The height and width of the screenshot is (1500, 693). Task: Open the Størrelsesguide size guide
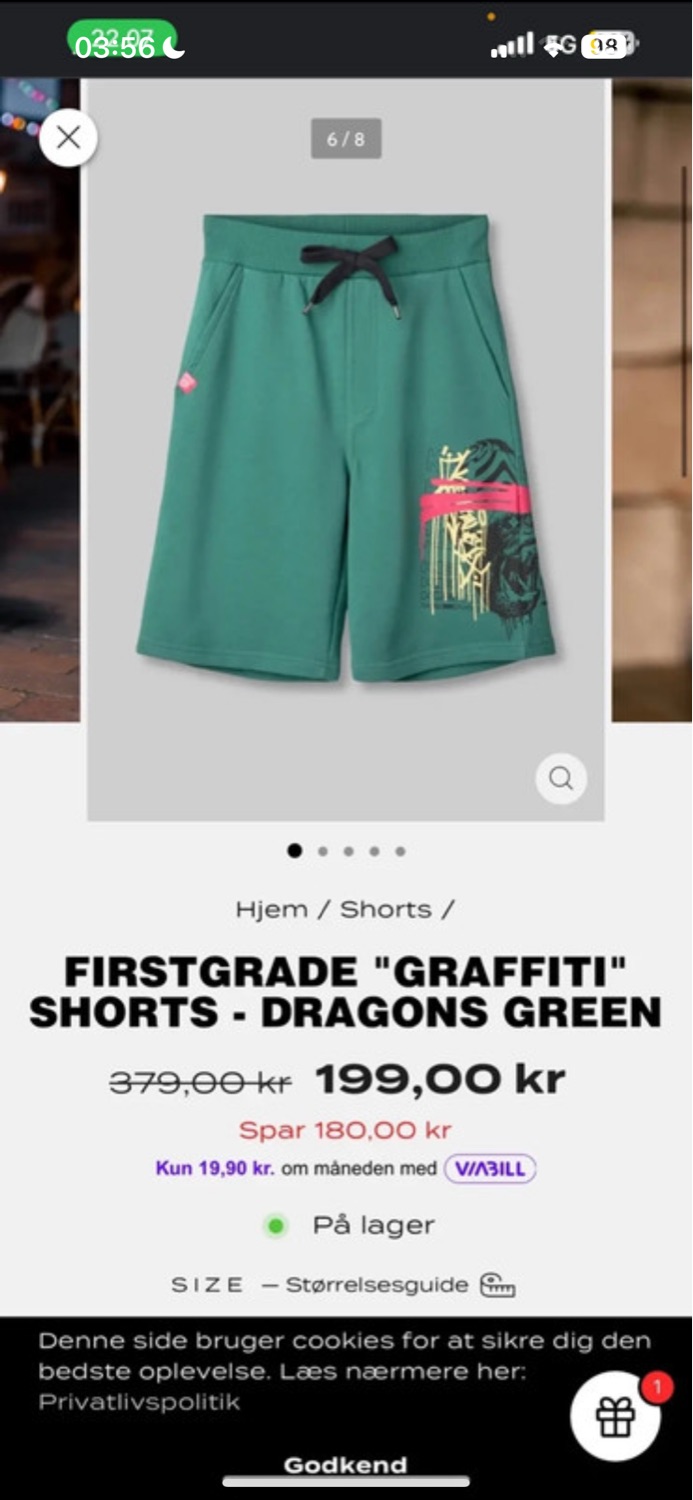pos(377,1284)
